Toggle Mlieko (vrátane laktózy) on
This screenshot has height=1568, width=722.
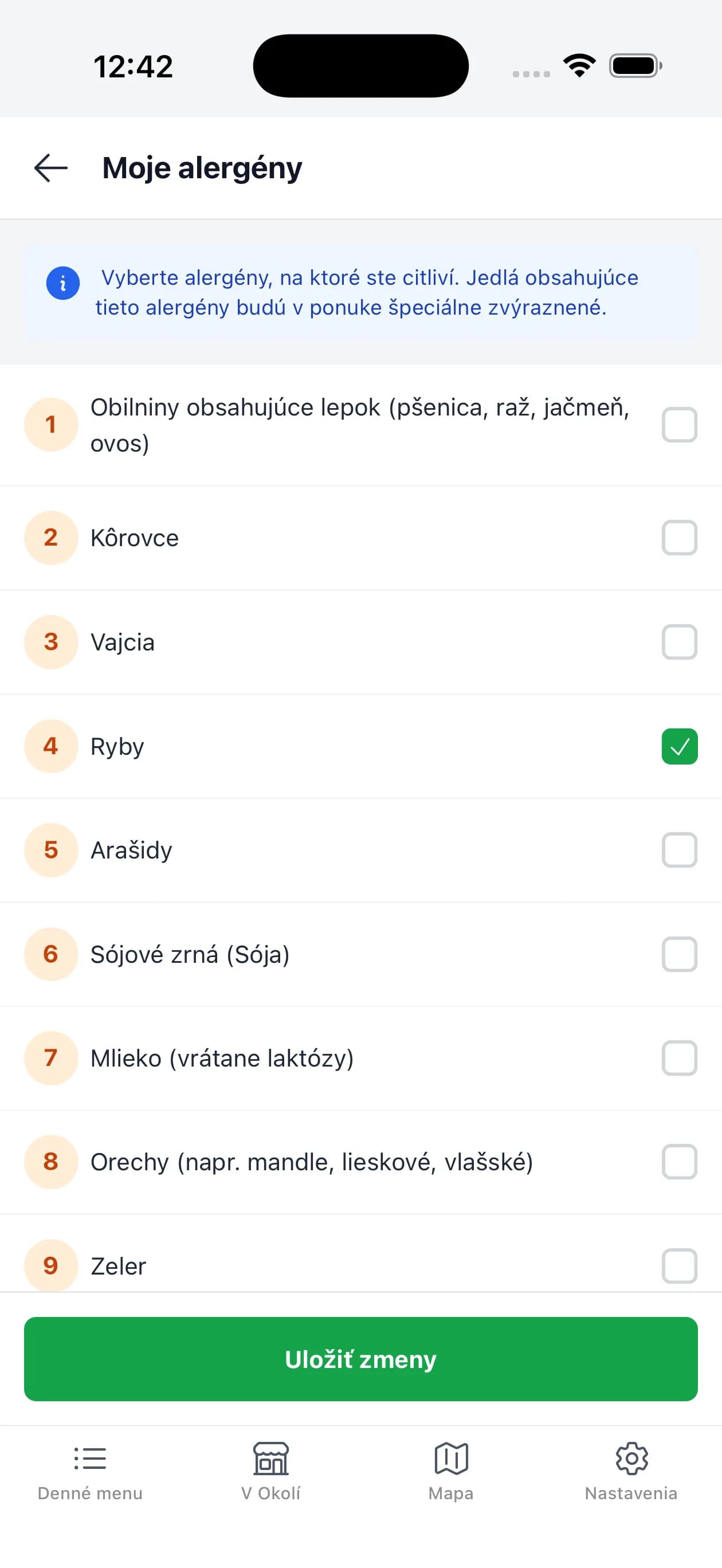pos(679,1059)
